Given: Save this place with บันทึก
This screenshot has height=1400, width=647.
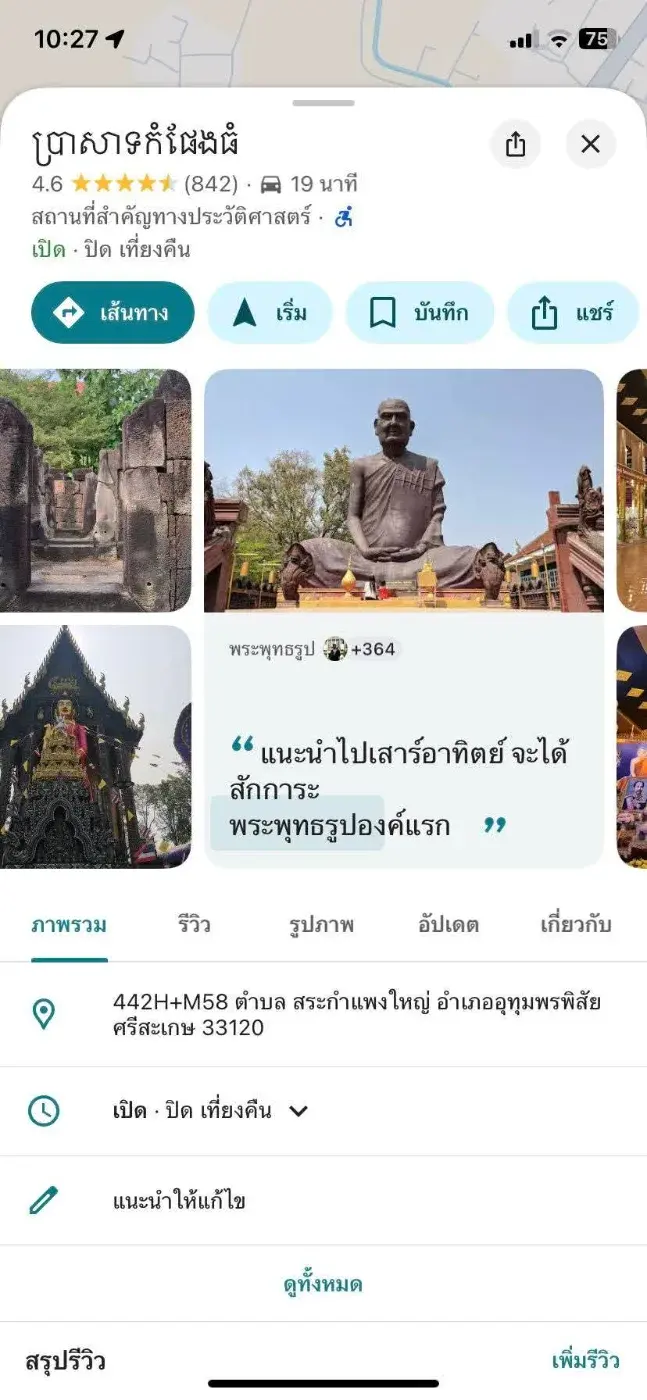Looking at the screenshot, I should click(419, 313).
